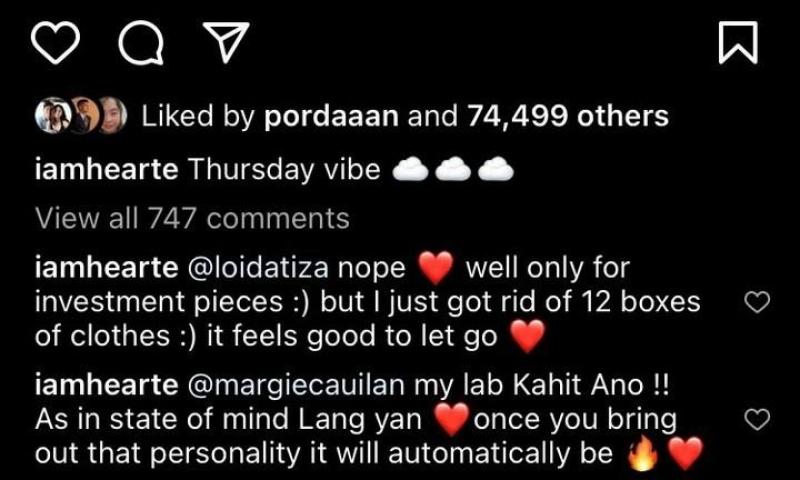Image resolution: width=800 pixels, height=480 pixels.
Task: Like the comment about 12 boxes of clothes
Action: pyautogui.click(x=758, y=302)
